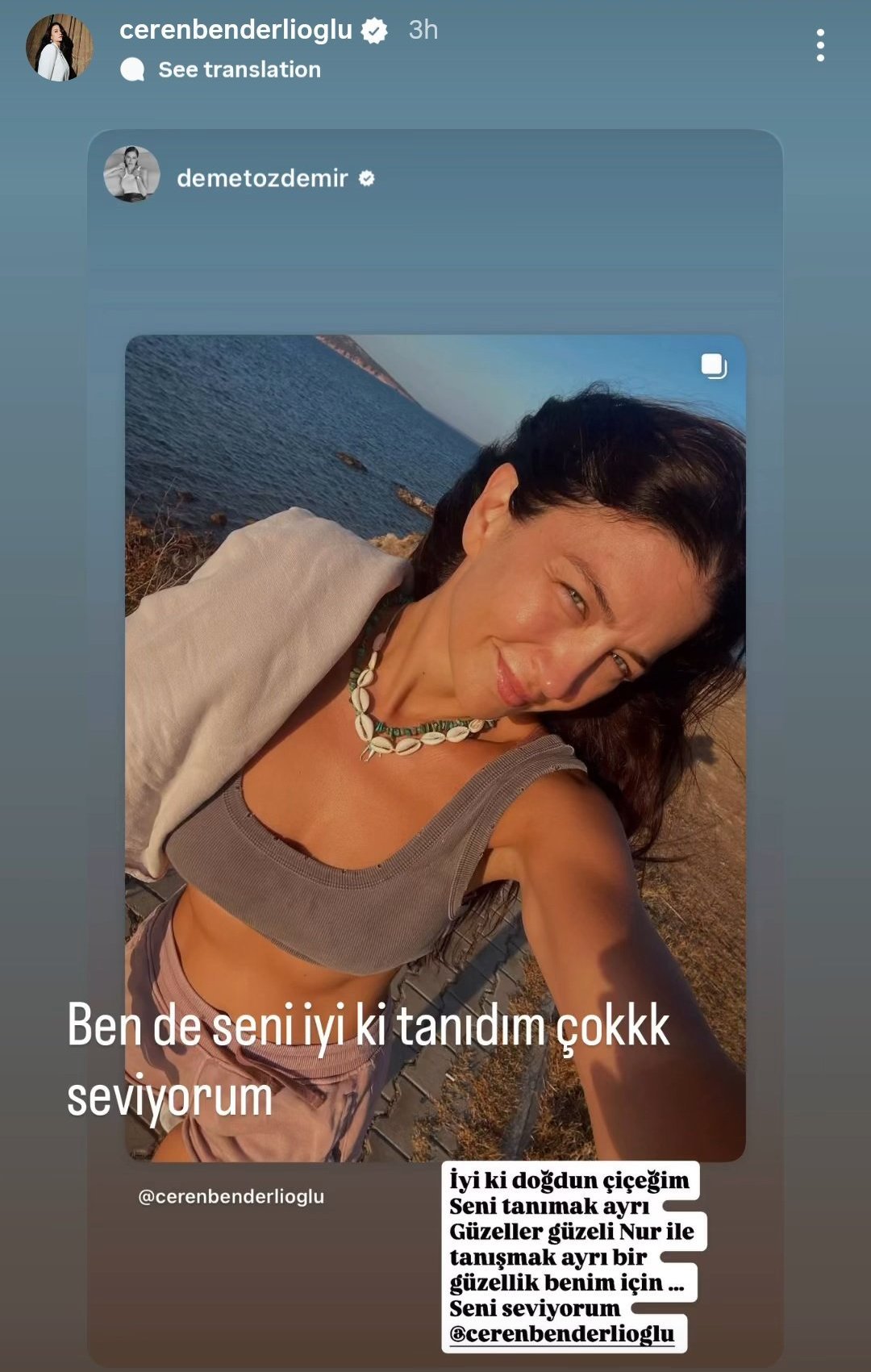Tap demetozdemir username on reshared post
Viewport: 871px width, 1372px height.
[x=262, y=178]
